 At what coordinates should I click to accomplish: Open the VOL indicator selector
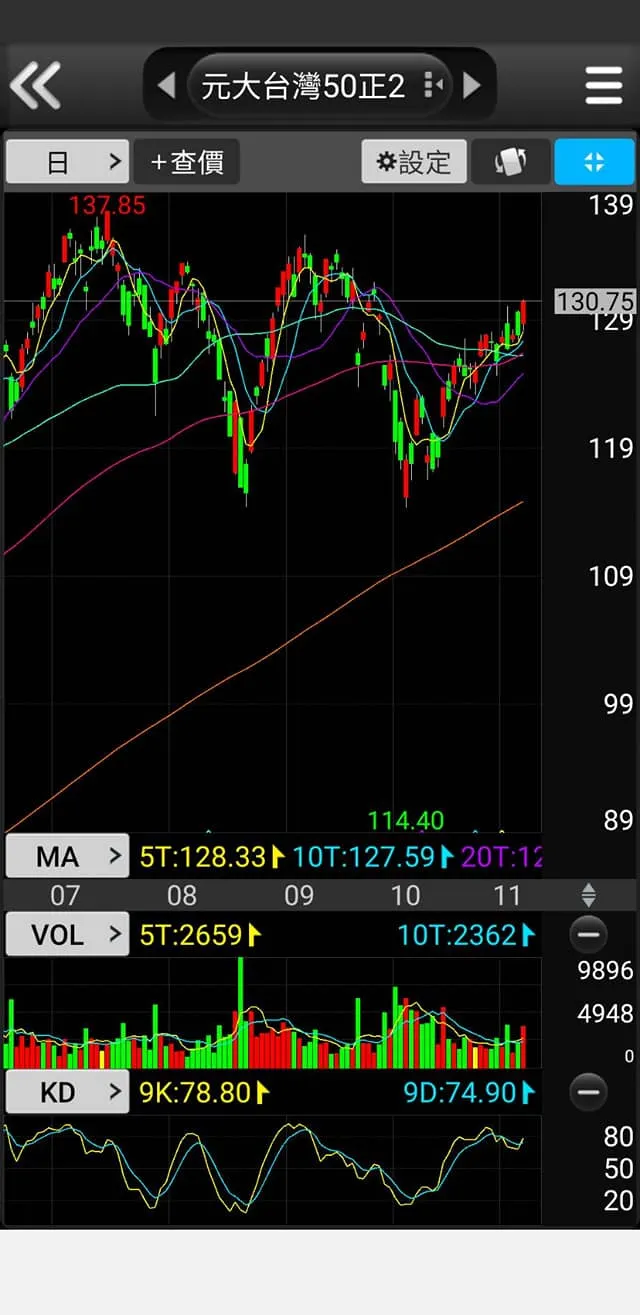coord(67,935)
